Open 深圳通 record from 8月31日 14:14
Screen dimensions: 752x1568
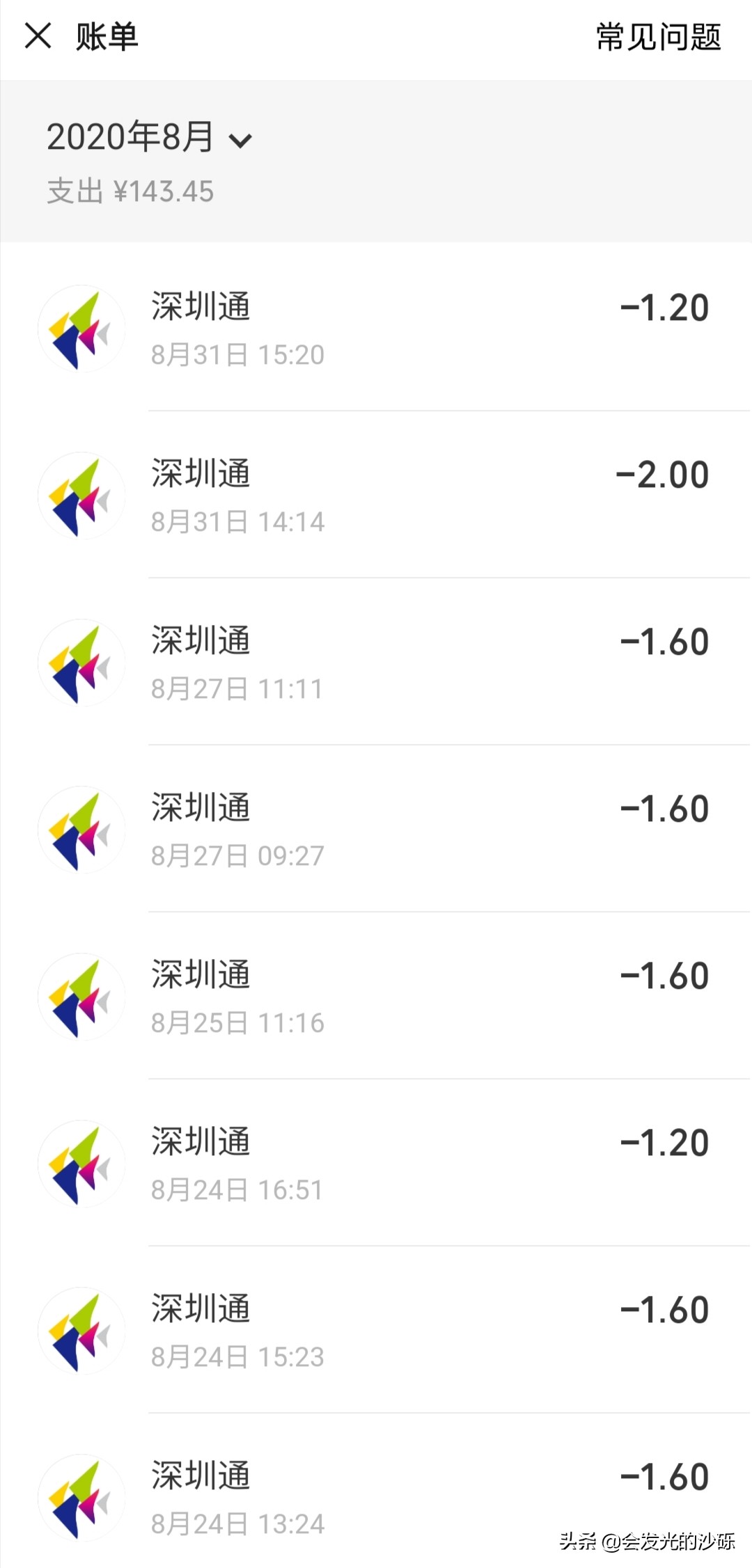[376, 494]
